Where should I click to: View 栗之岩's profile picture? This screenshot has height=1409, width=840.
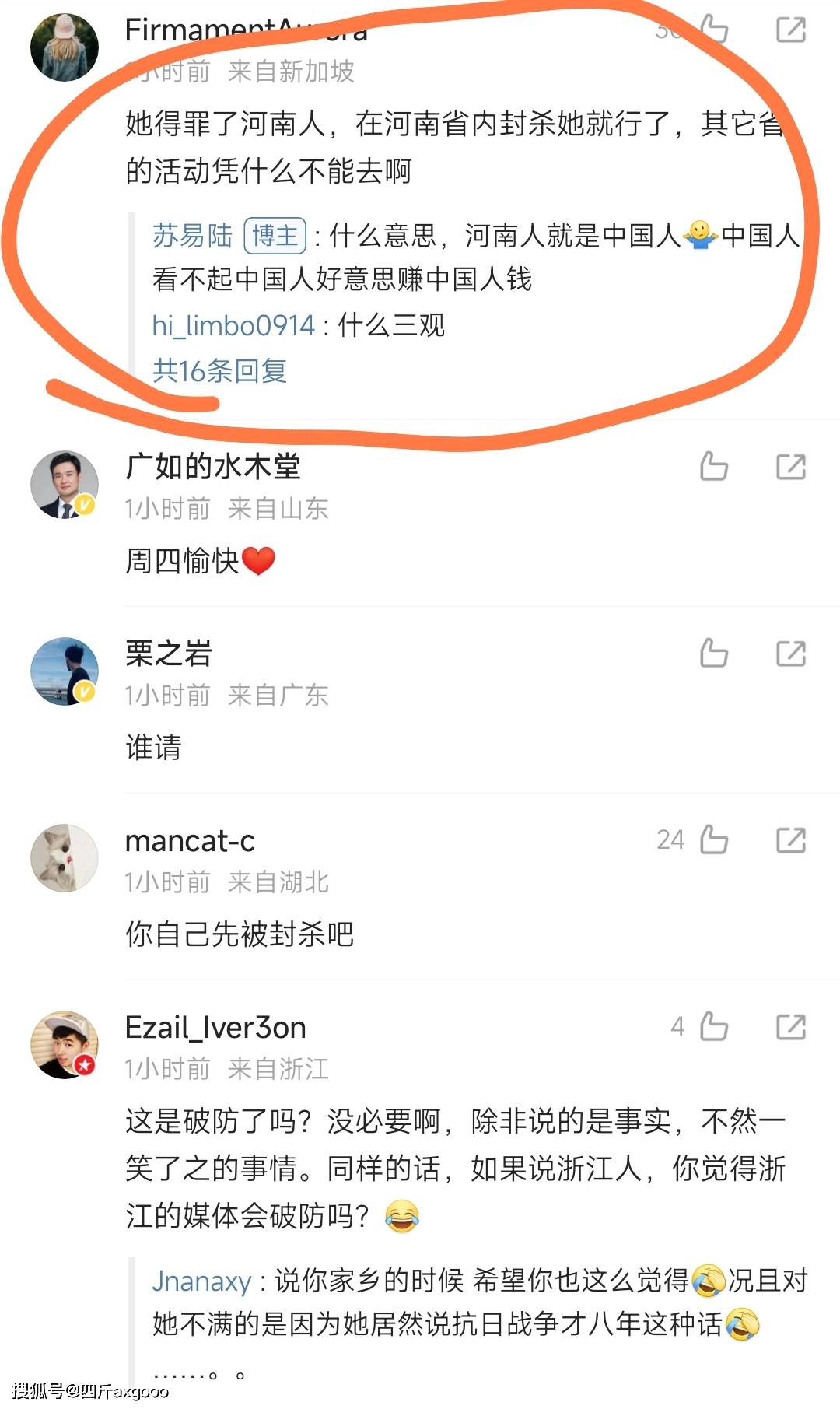coord(65,671)
